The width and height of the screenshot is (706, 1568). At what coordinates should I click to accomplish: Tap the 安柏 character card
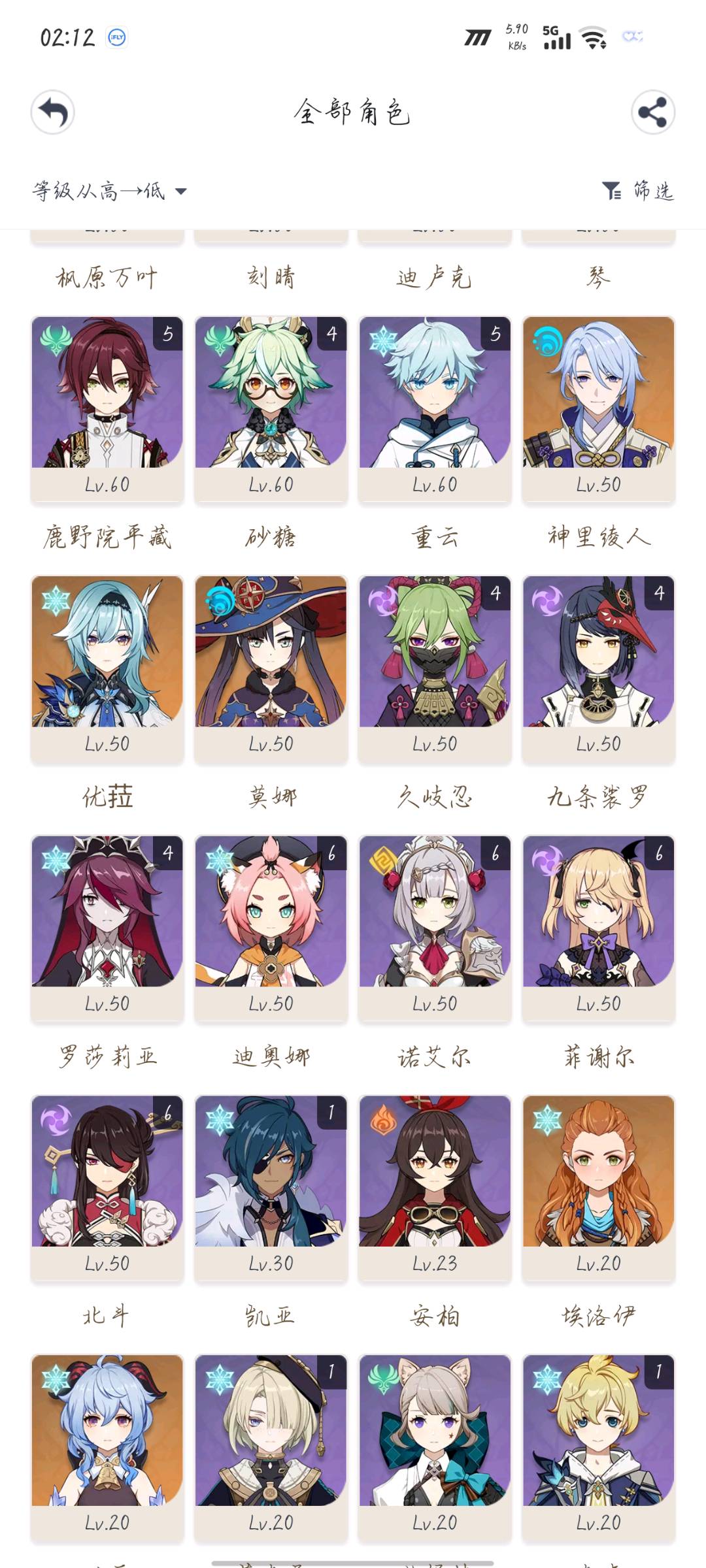click(x=435, y=1188)
